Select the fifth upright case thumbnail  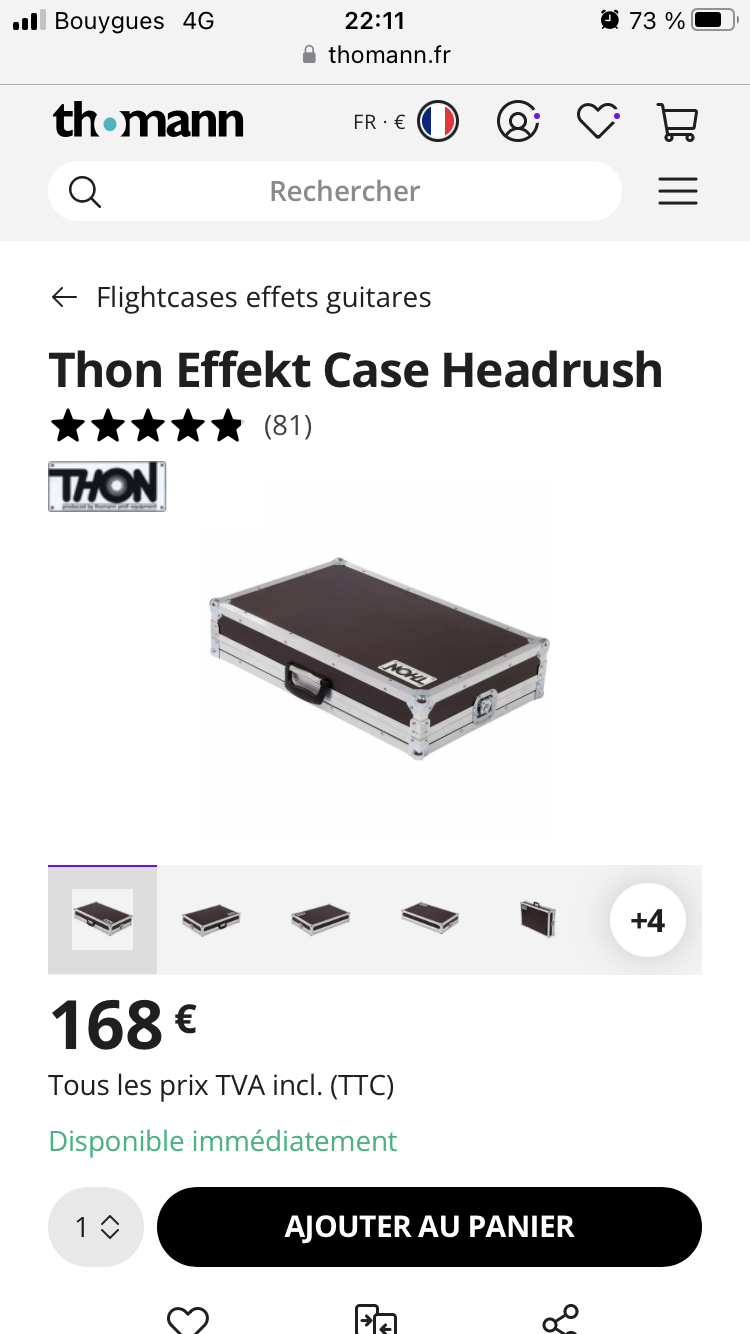538,919
